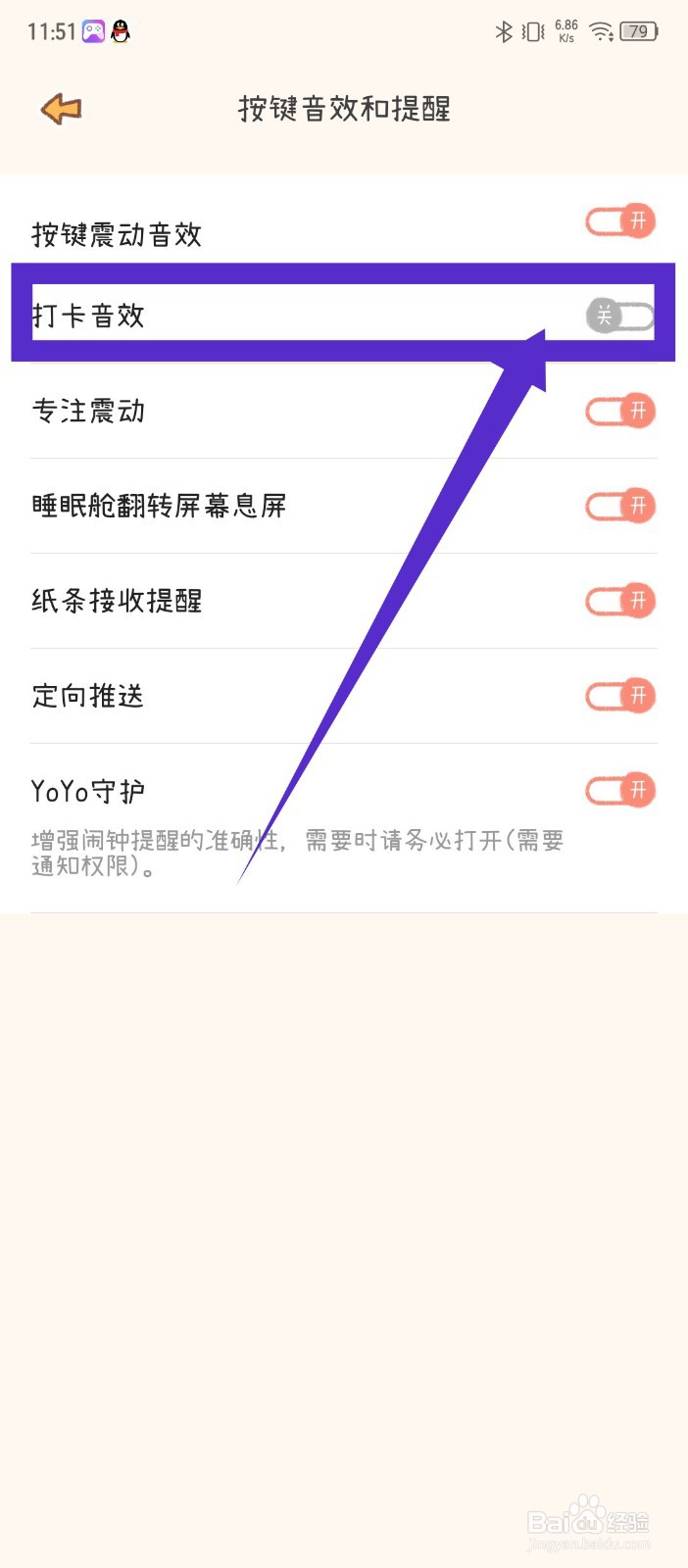The image size is (688, 1568).
Task: Disable the YoYo守护 toggle
Action: coord(620,790)
